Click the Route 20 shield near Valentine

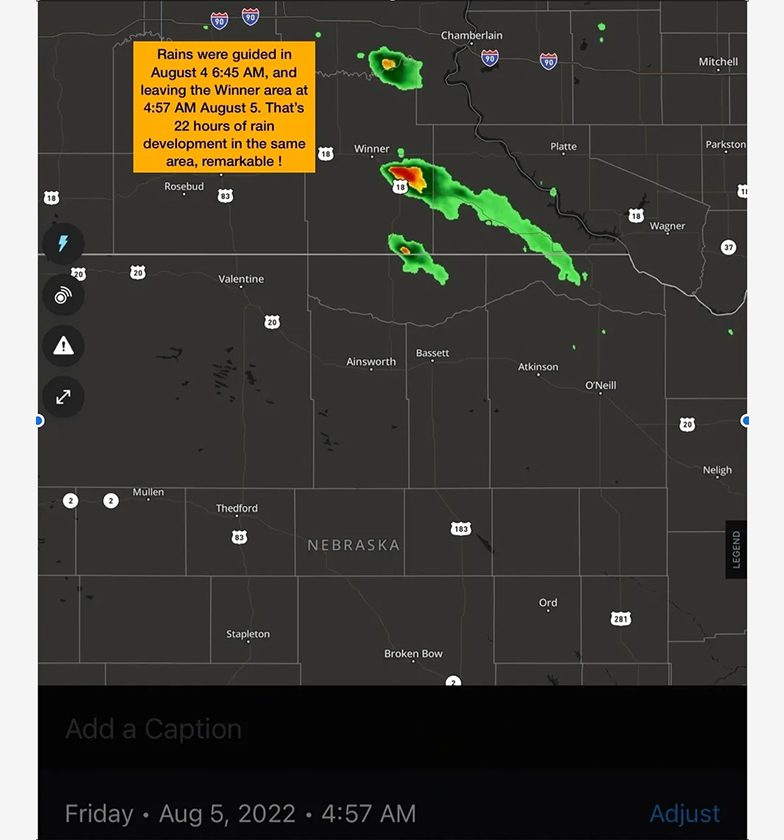tap(270, 321)
